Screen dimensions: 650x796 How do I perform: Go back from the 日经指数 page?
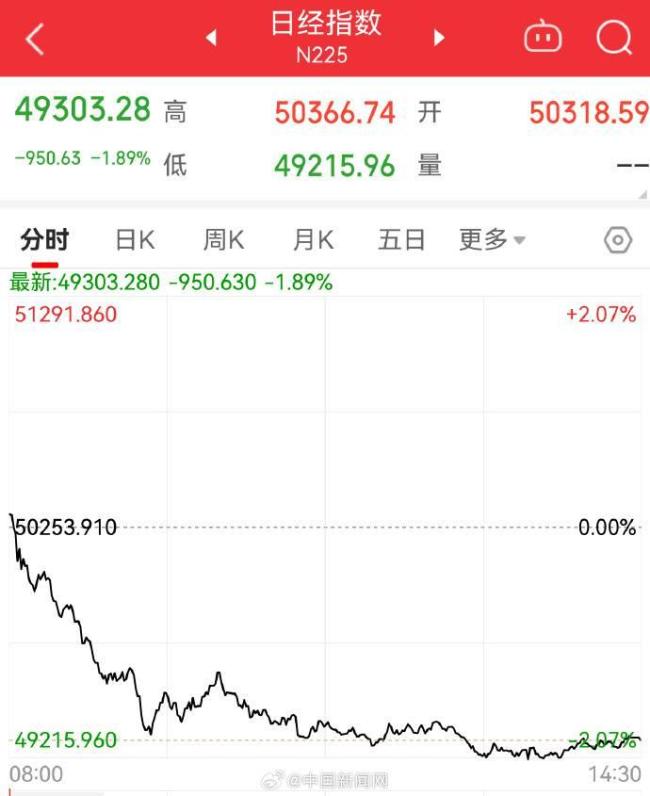tap(35, 39)
